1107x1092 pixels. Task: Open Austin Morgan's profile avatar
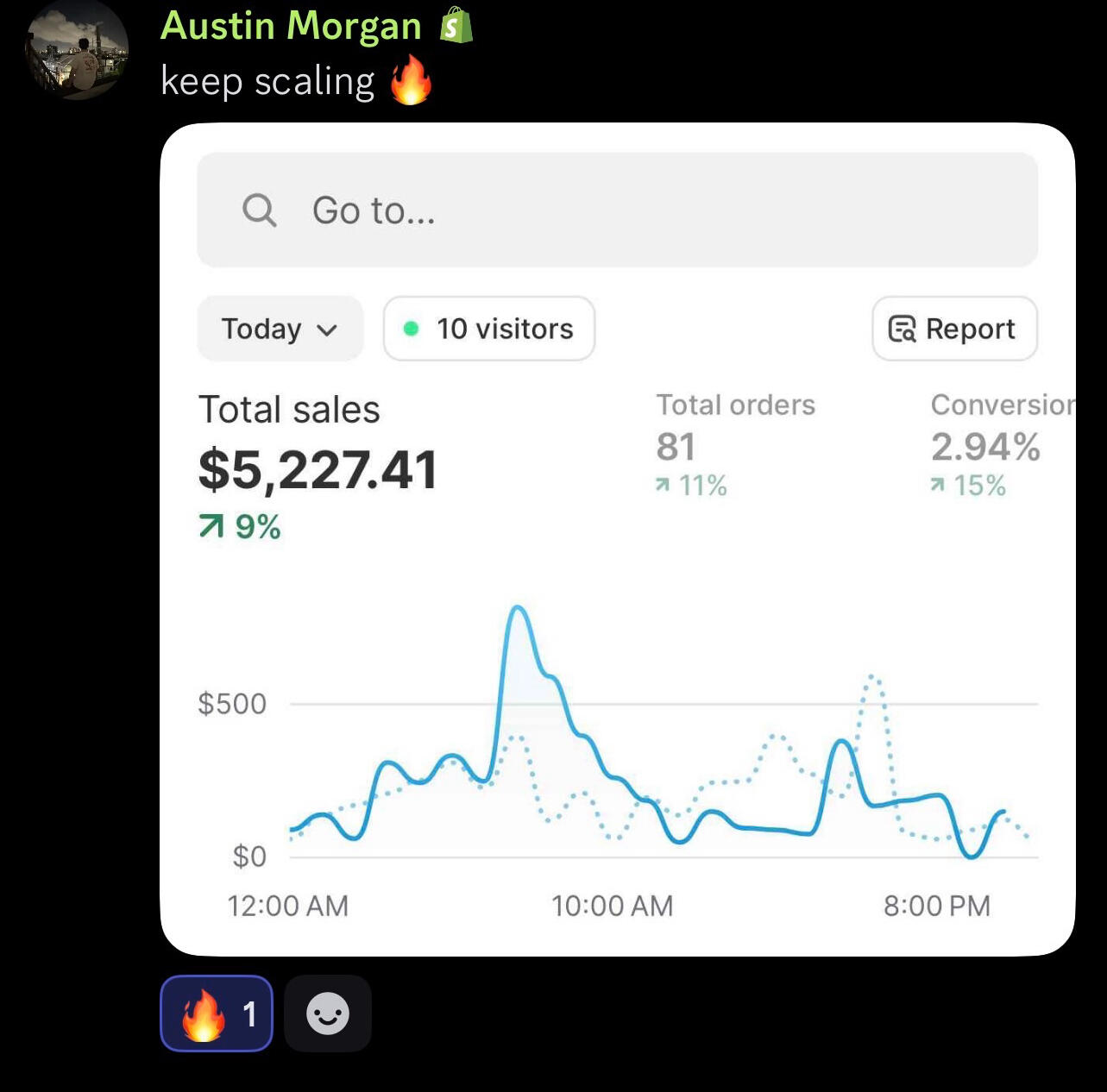click(x=77, y=50)
